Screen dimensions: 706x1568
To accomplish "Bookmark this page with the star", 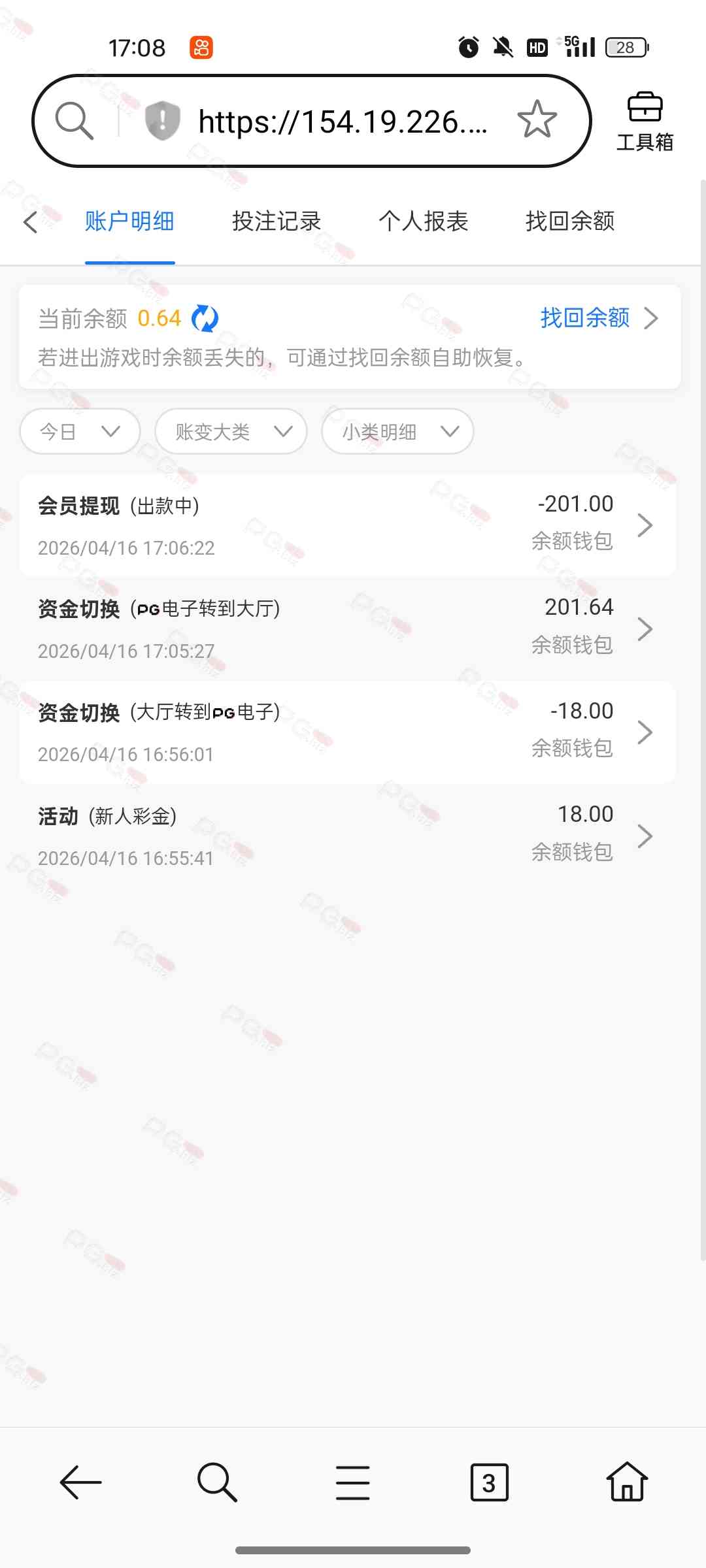I will 537,120.
